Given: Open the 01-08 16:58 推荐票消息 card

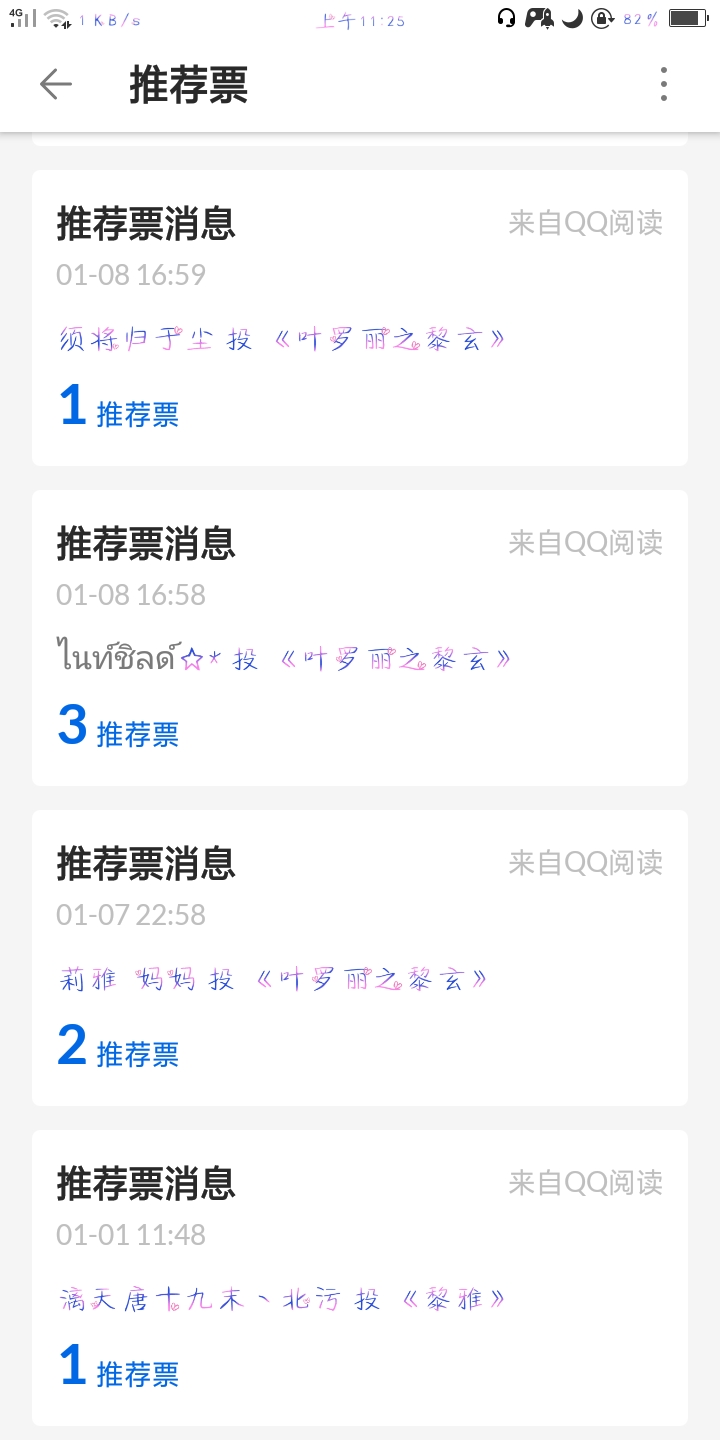Looking at the screenshot, I should 360,638.
